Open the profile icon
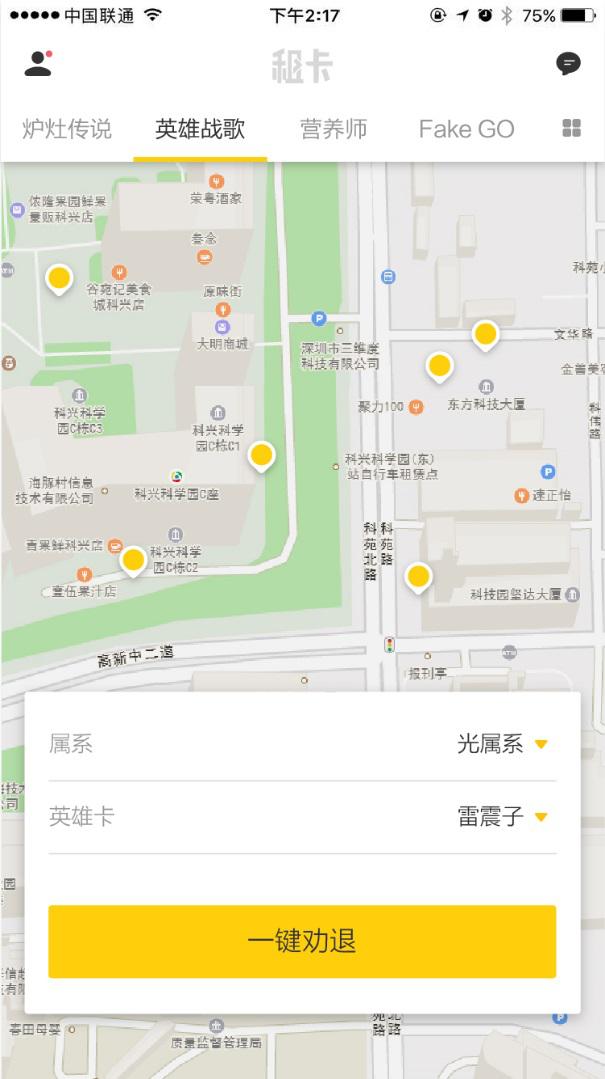Image resolution: width=605 pixels, height=1079 pixels. coord(38,64)
